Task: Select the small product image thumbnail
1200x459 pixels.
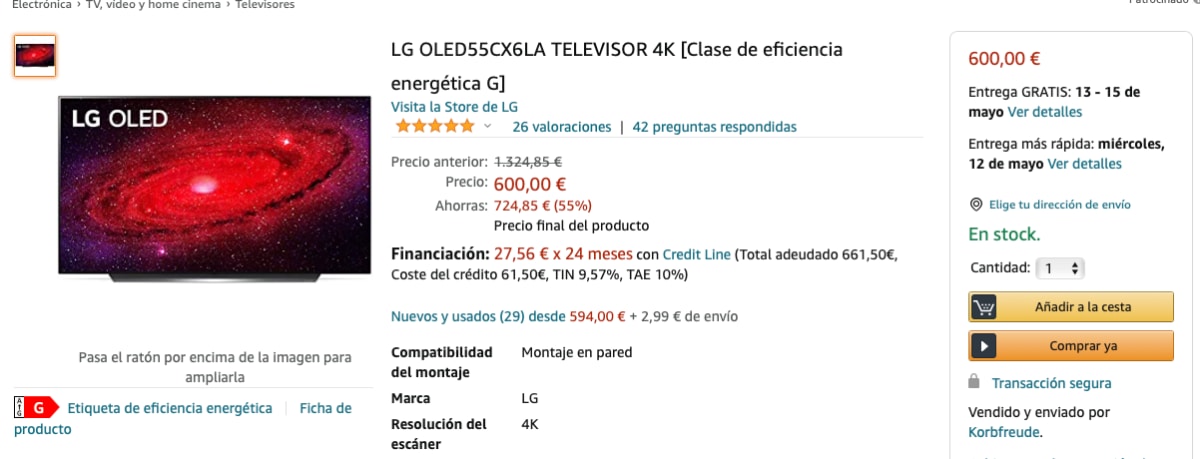Action: click(35, 56)
